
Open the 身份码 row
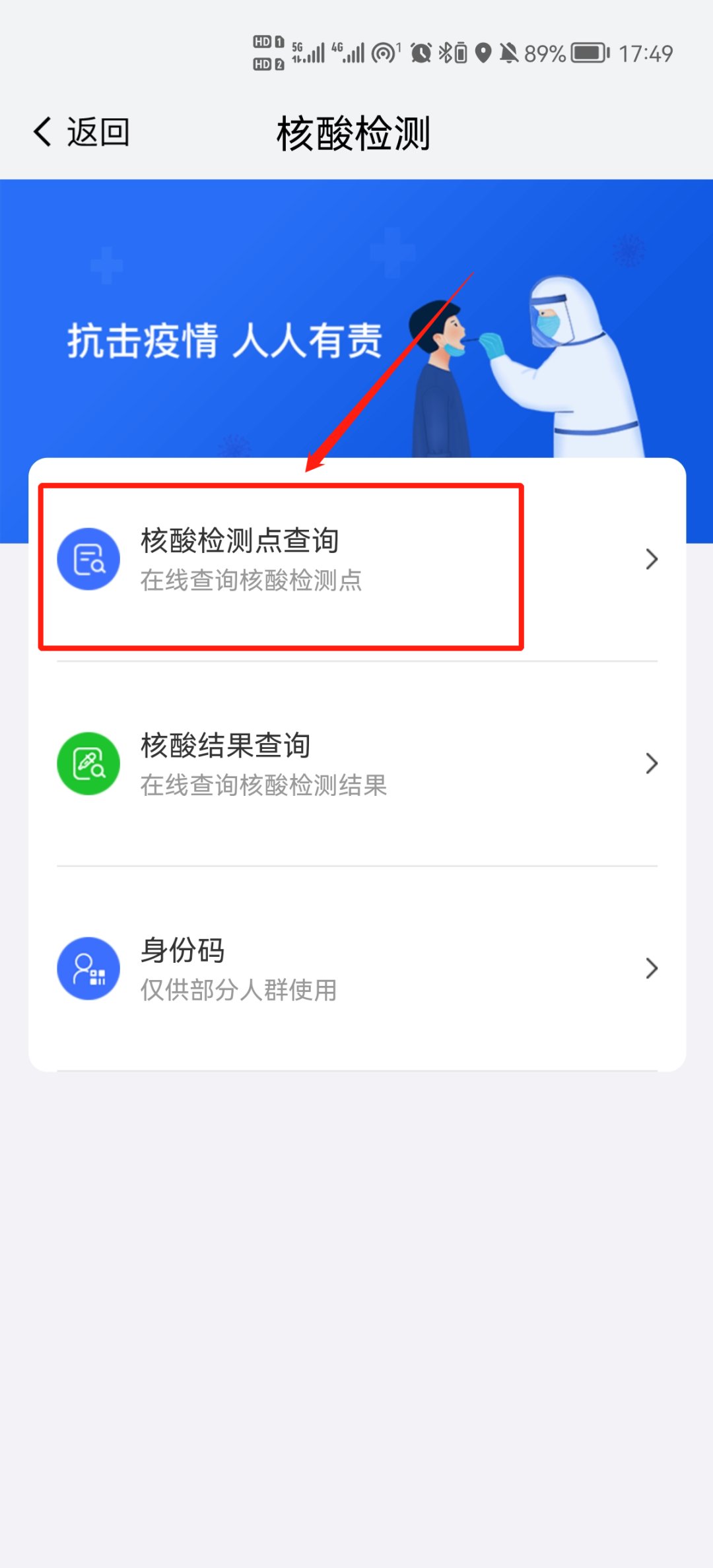point(356,969)
